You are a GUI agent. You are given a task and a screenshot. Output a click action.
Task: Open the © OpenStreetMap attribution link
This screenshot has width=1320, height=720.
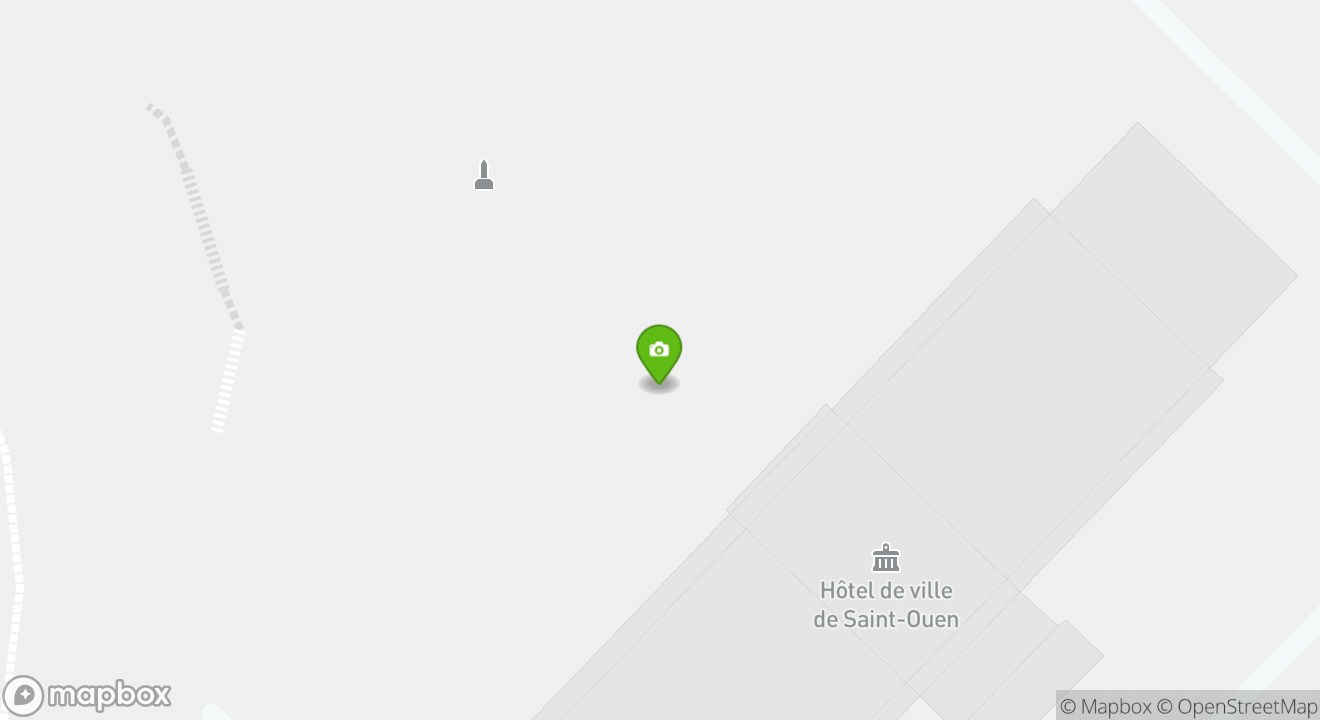point(1237,706)
